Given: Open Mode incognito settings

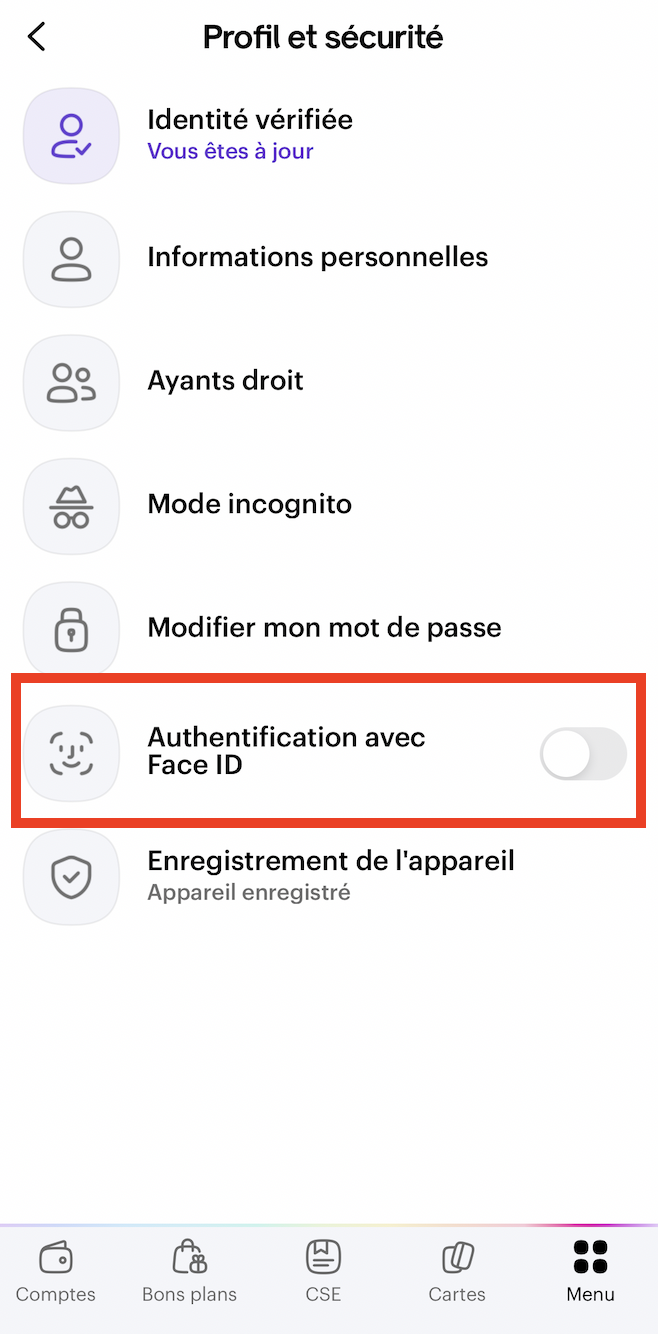Looking at the screenshot, I should pos(249,504).
